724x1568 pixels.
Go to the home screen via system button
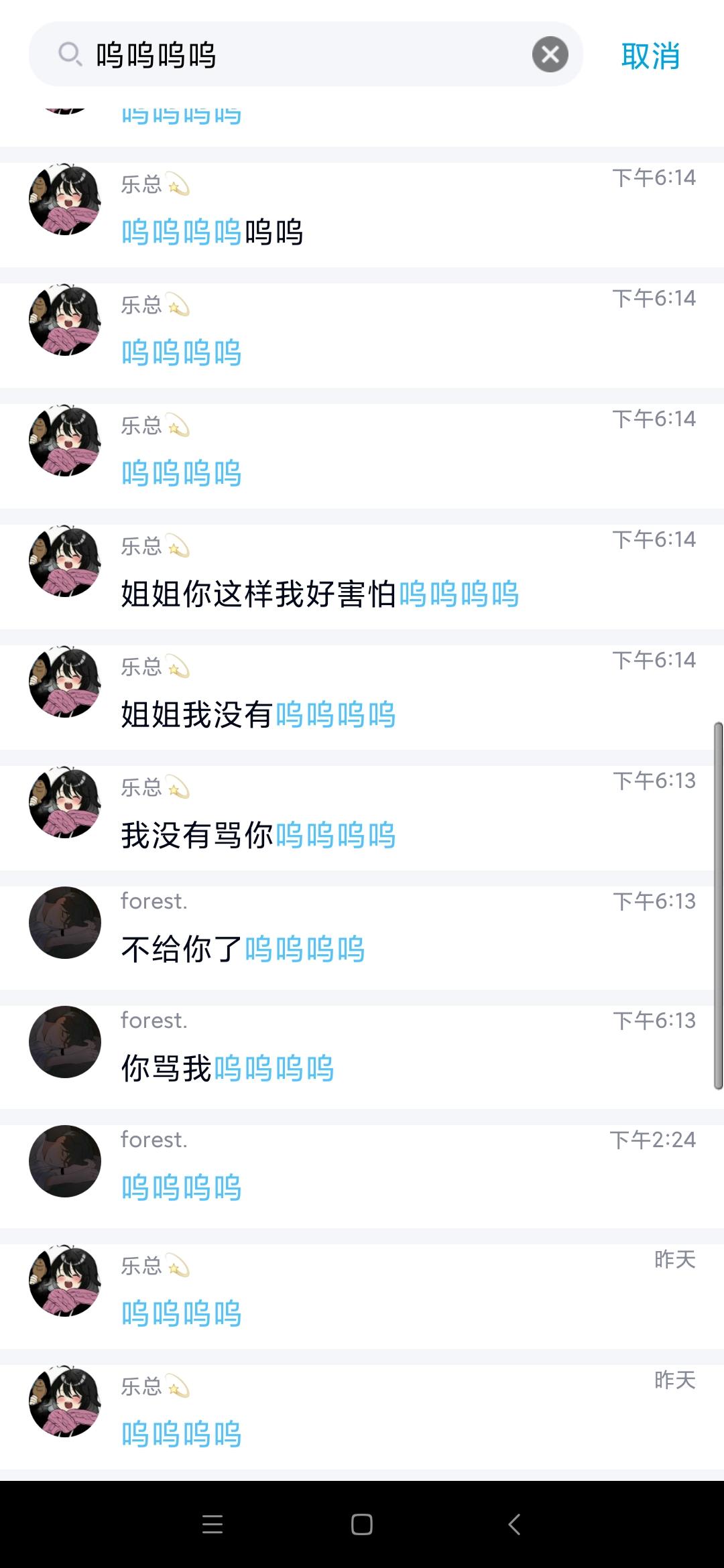click(362, 1524)
